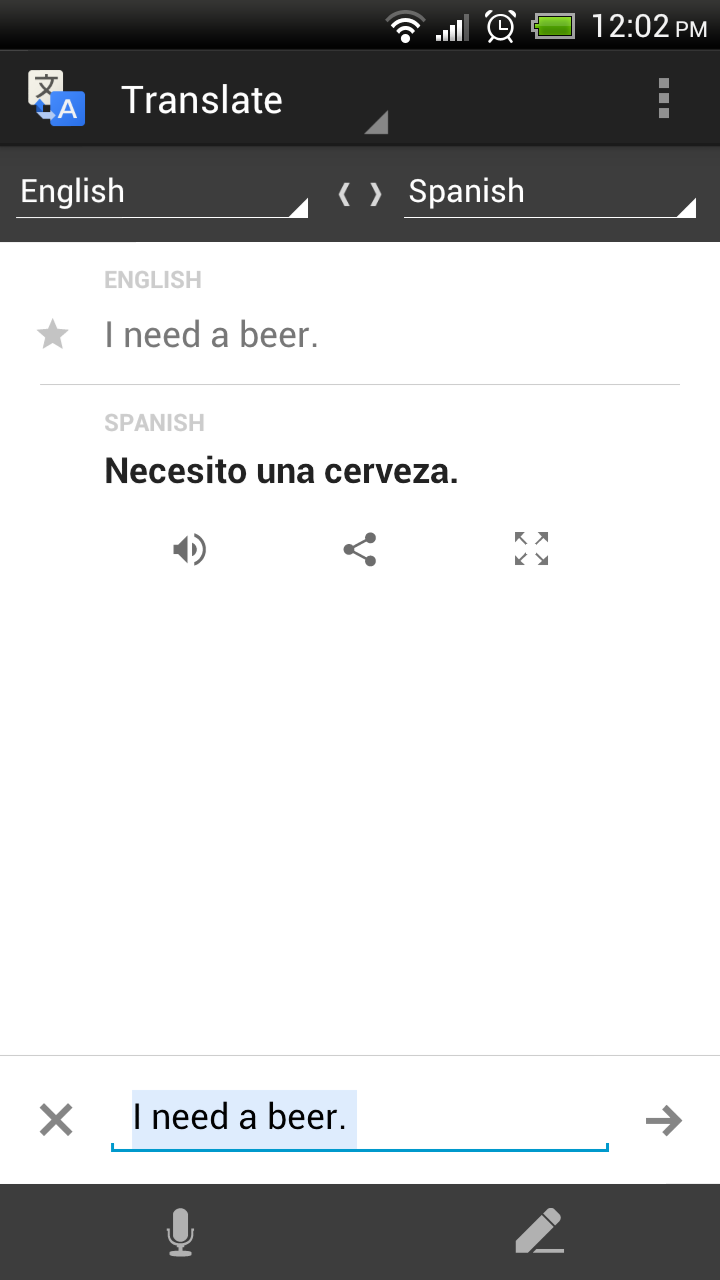Submit the text with the arrow
Screen dimensions: 720x1280
pyautogui.click(x=663, y=1120)
